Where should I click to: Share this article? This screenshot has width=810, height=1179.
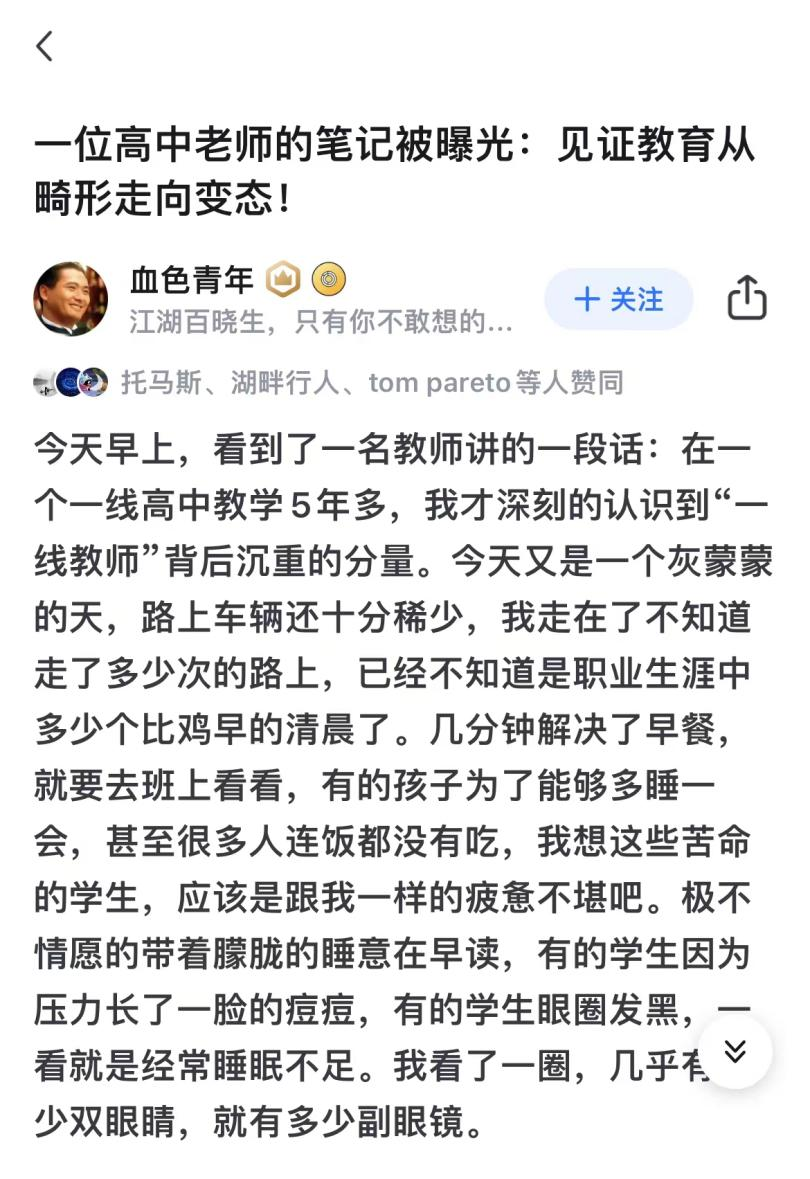pos(746,298)
